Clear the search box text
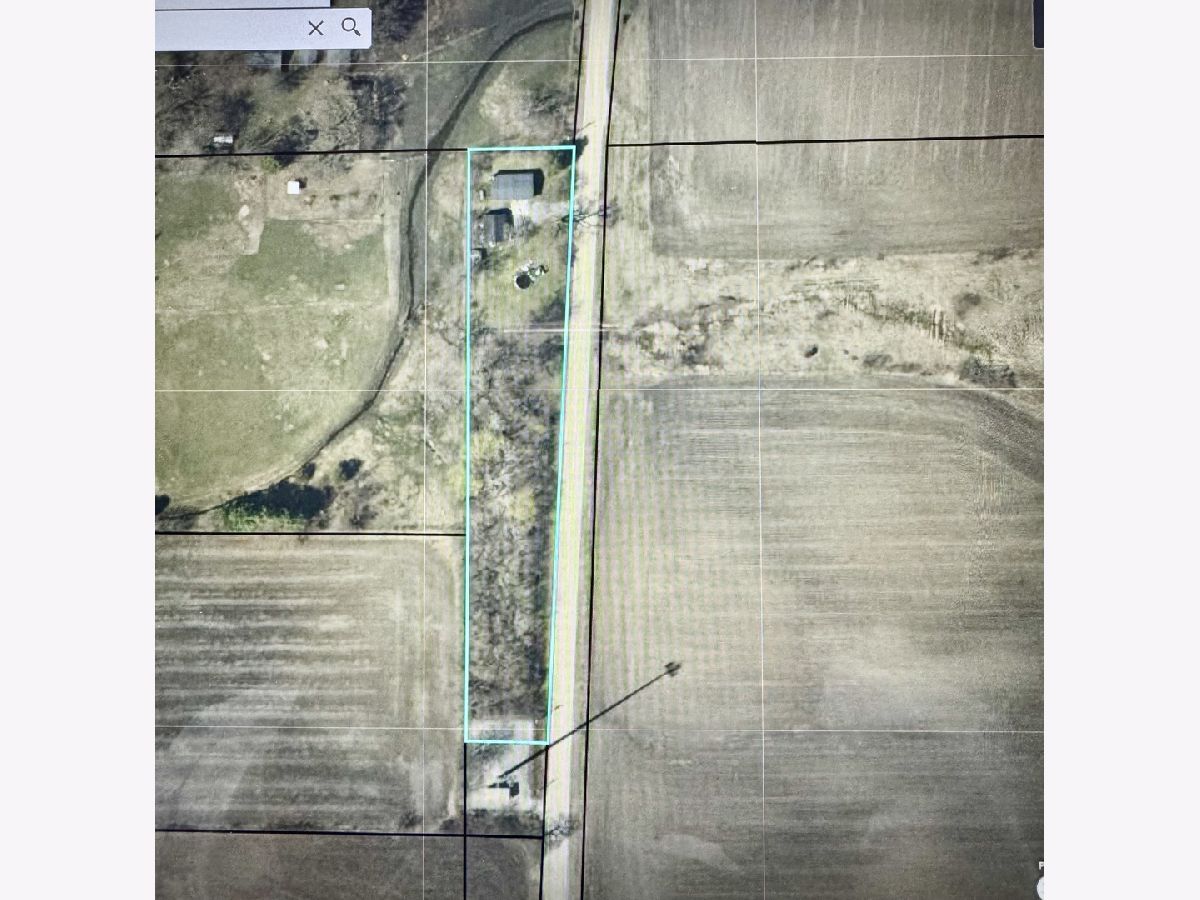 click(316, 28)
